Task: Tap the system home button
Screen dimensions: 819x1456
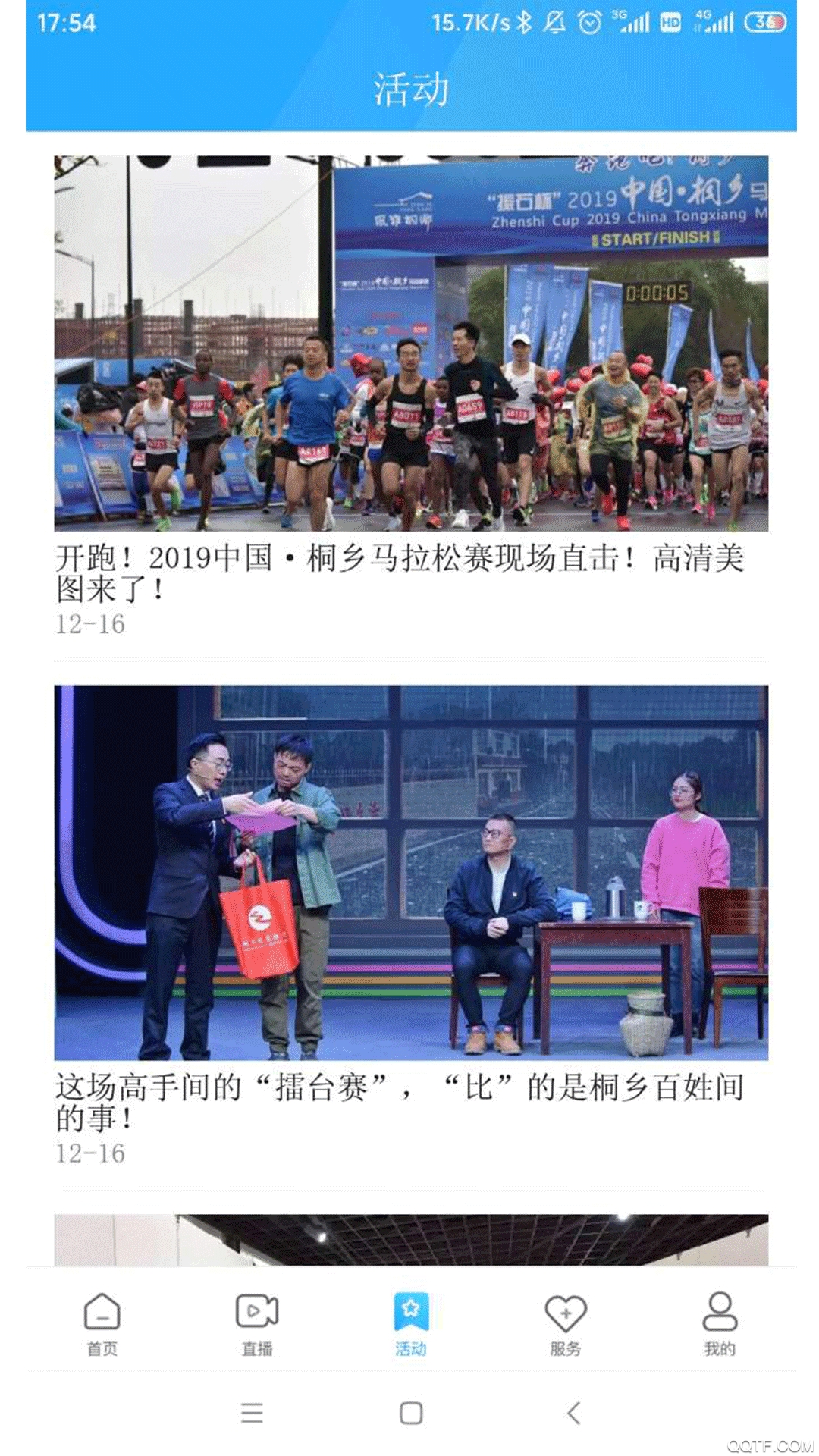Action: 411,1413
